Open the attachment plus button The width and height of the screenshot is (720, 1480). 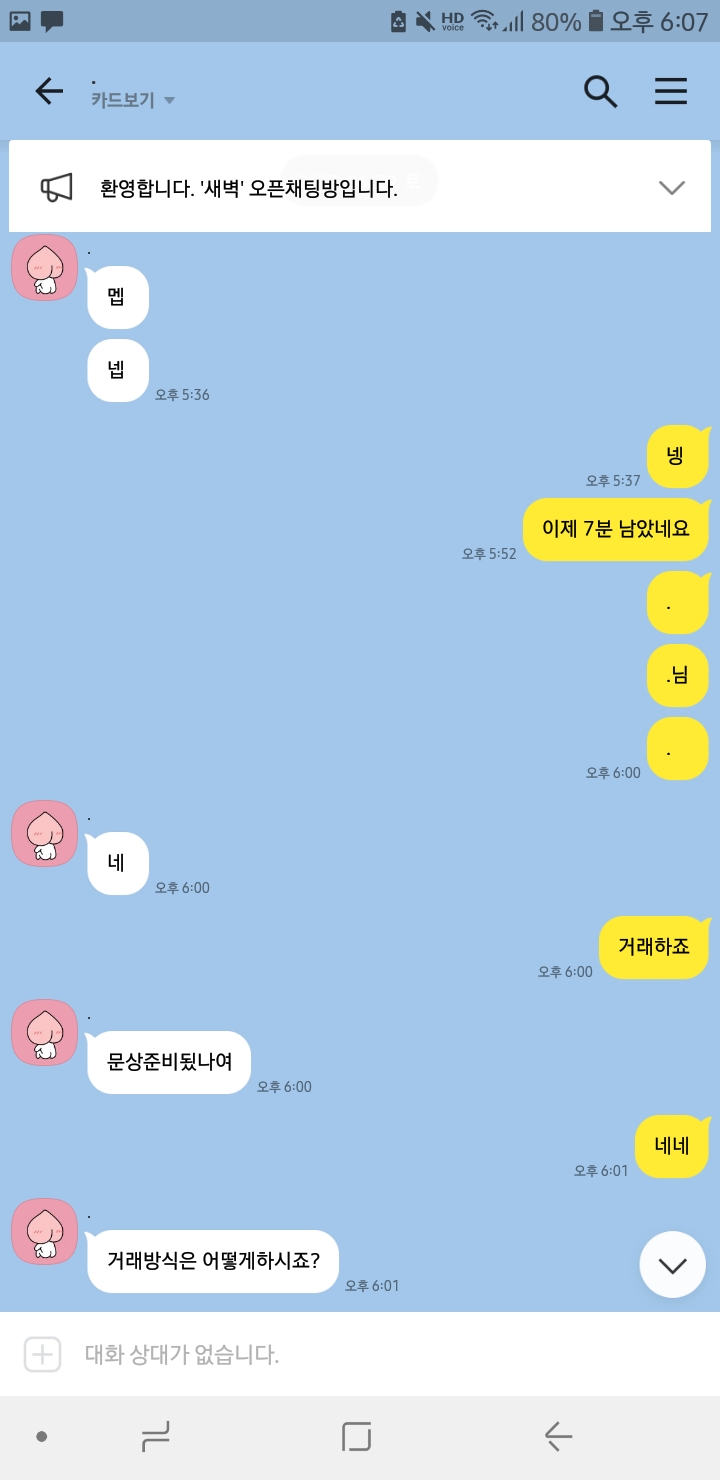[x=42, y=1354]
